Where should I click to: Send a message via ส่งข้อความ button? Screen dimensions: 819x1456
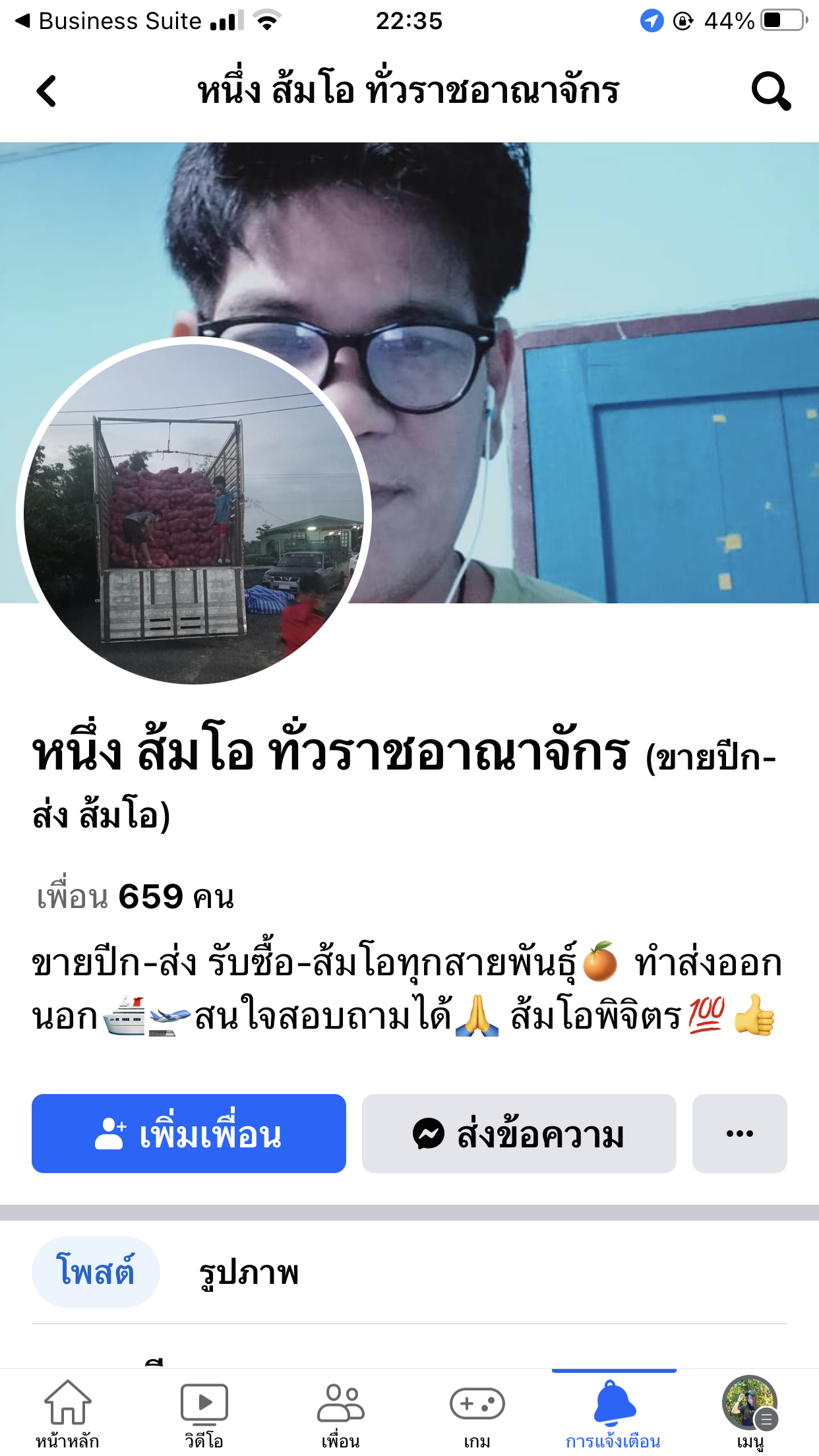coord(519,1134)
